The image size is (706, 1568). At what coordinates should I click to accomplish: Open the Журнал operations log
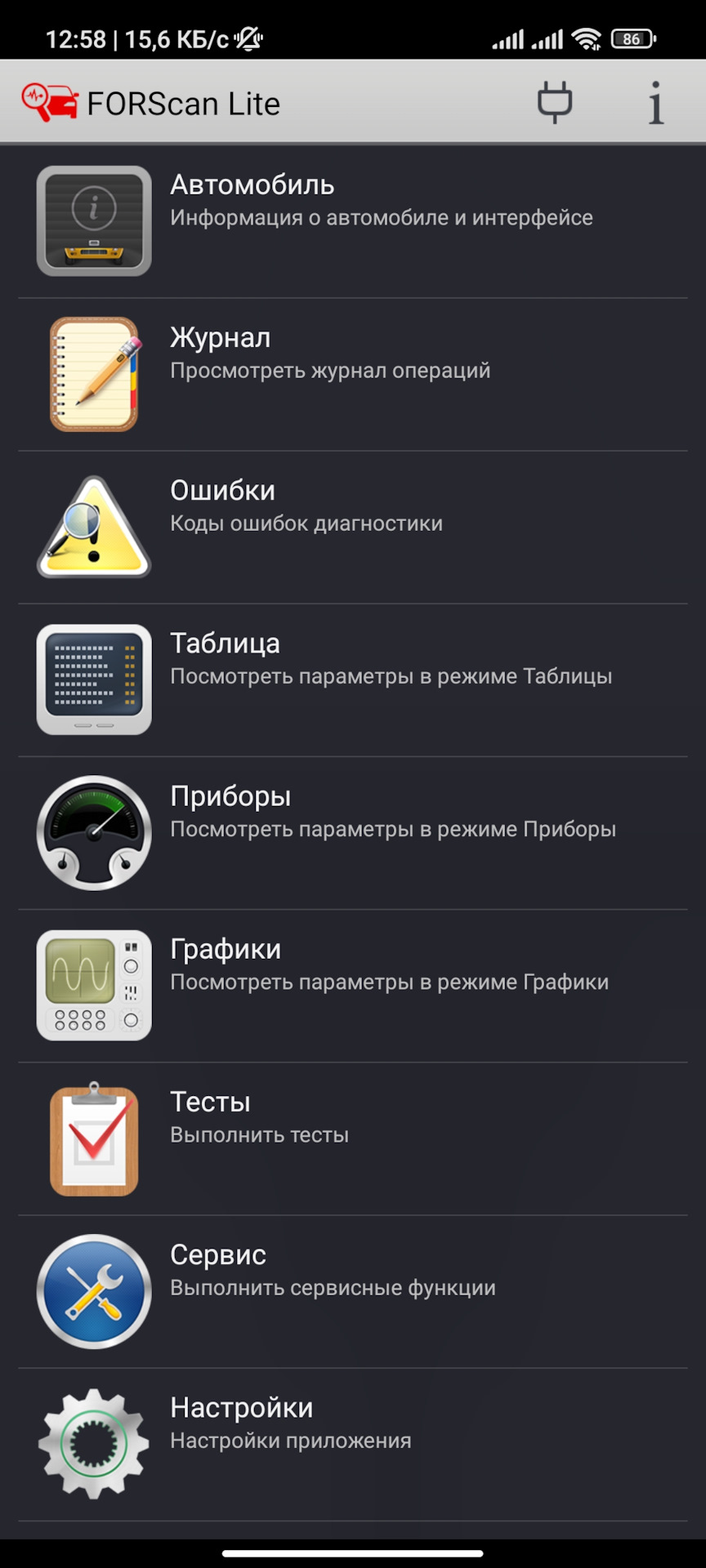point(353,374)
